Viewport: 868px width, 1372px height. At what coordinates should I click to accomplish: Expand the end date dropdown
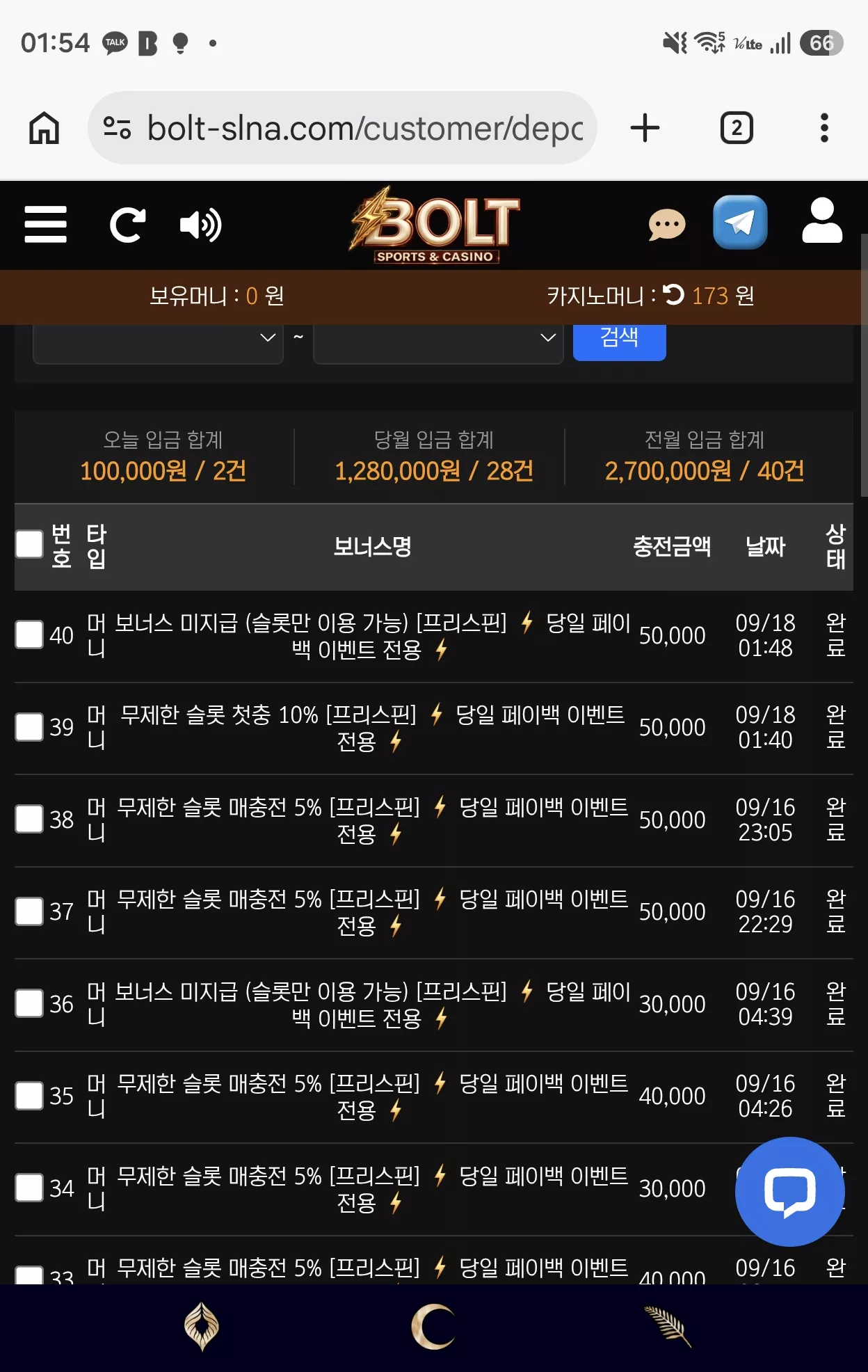point(438,341)
